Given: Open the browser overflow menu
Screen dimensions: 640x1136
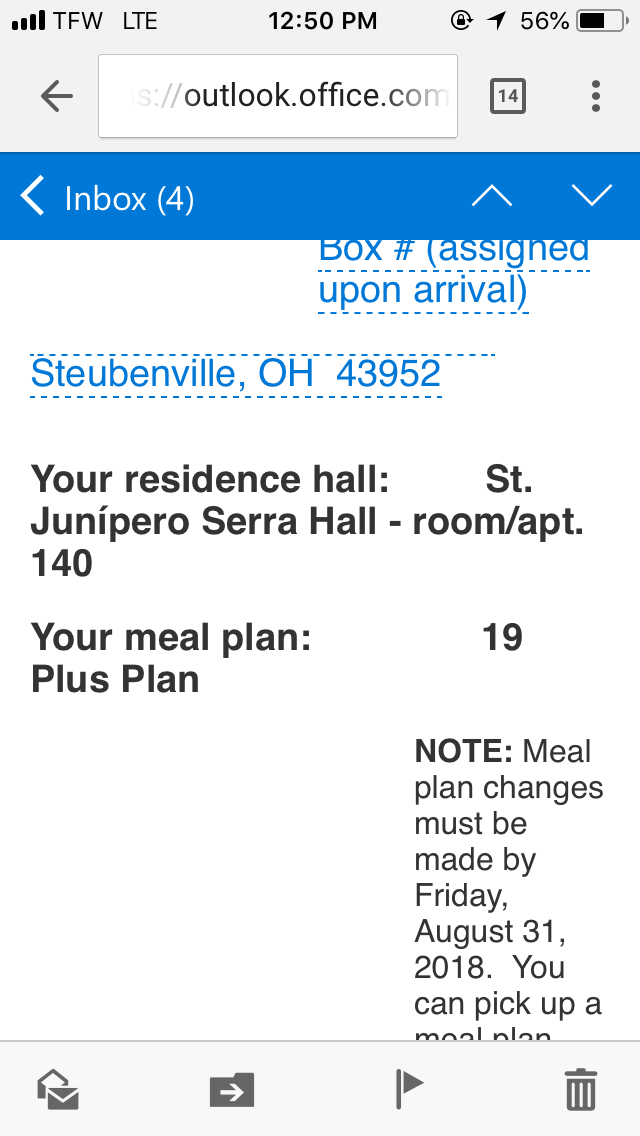Looking at the screenshot, I should click(596, 96).
